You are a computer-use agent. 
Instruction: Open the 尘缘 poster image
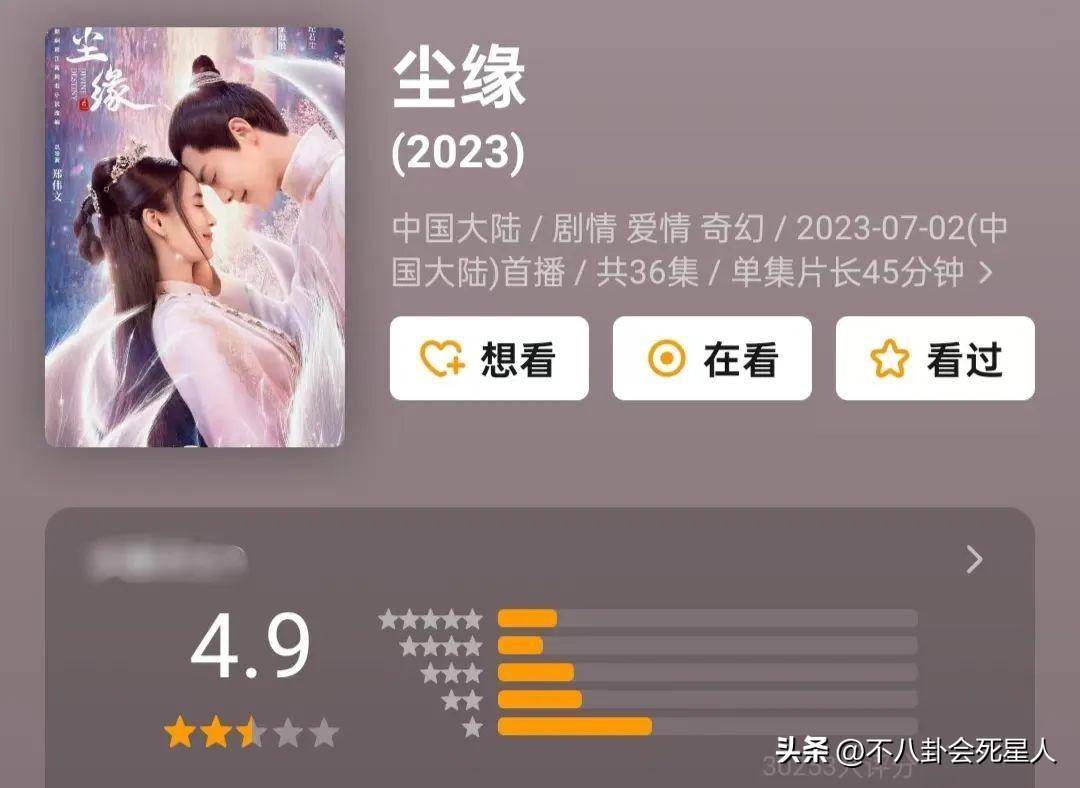coord(195,237)
